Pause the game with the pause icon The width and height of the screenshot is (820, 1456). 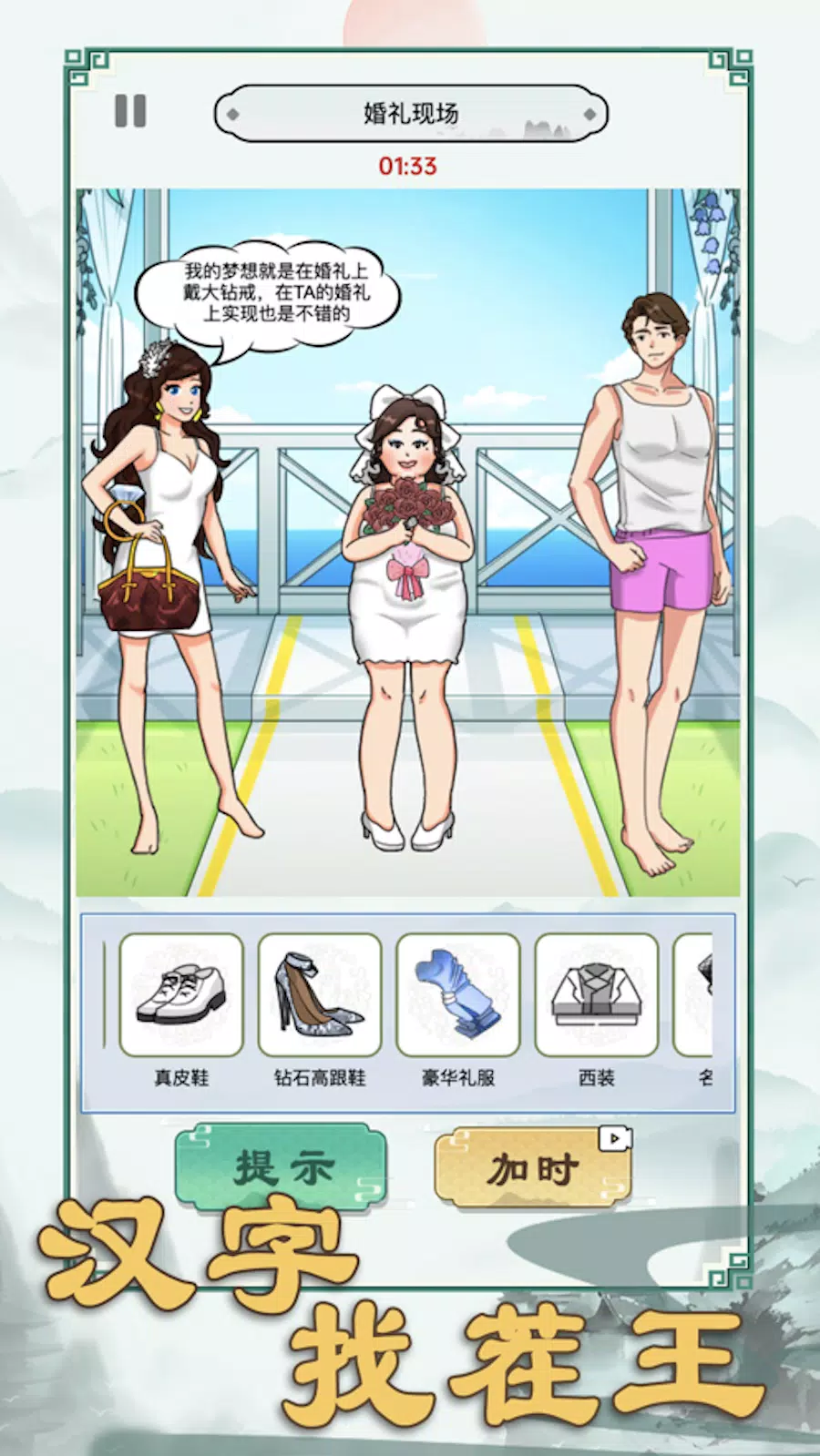pos(130,111)
